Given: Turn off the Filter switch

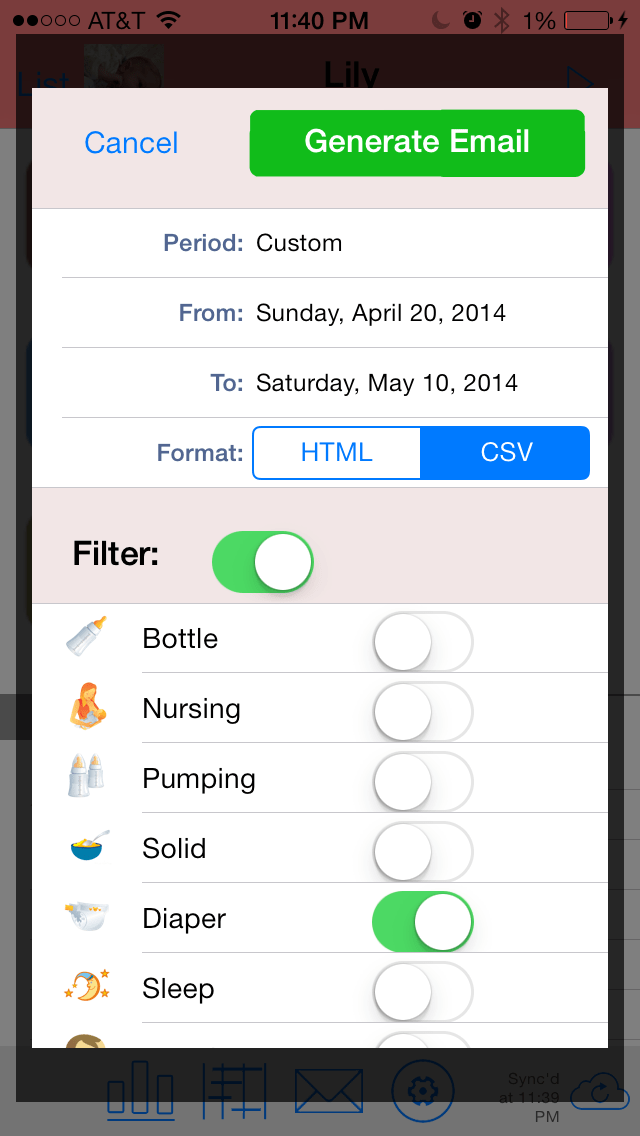Looking at the screenshot, I should (x=262, y=562).
